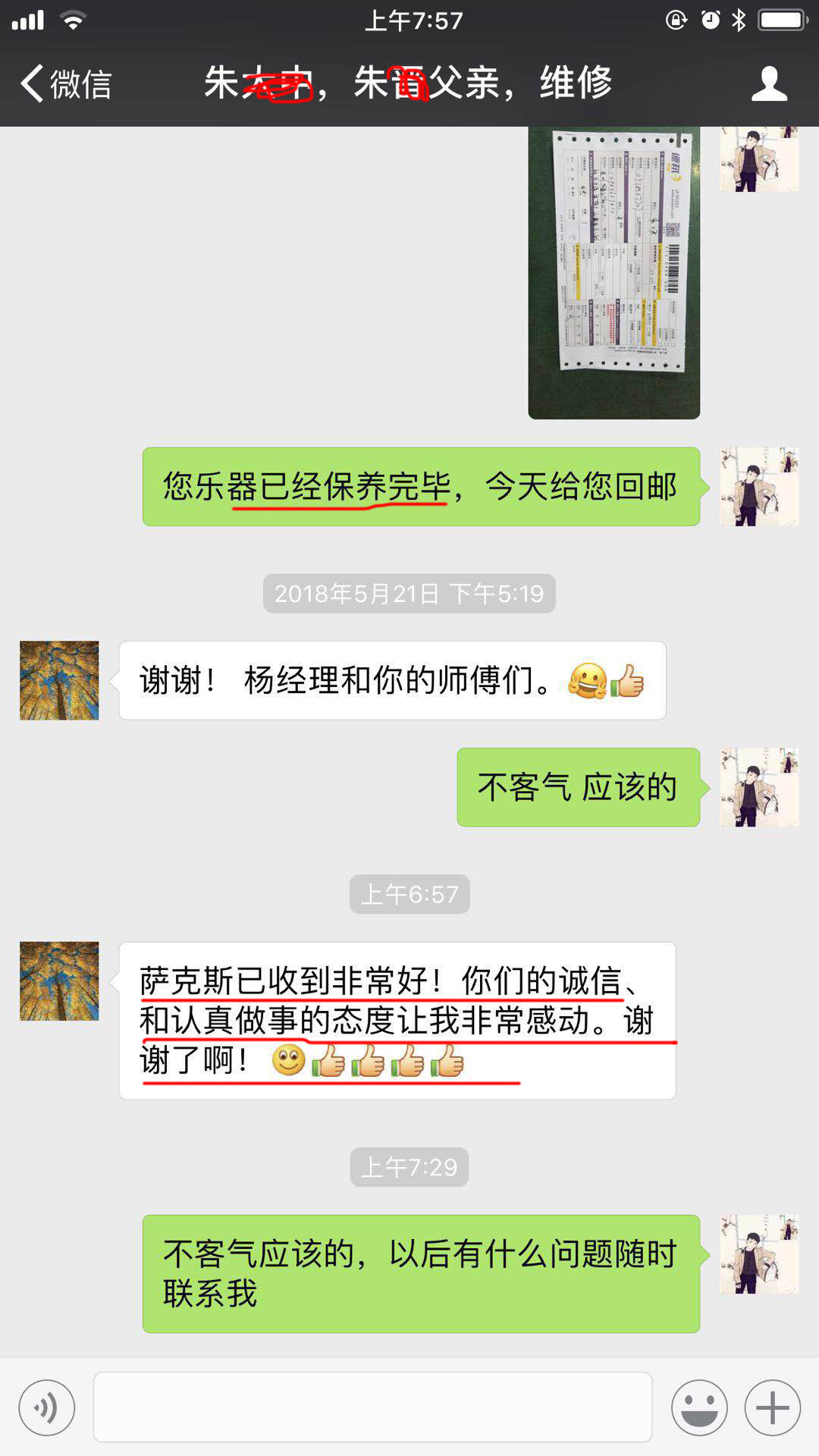The width and height of the screenshot is (819, 1456).
Task: Open avatar next to 不客气 应该的 bubble
Action: (x=759, y=787)
